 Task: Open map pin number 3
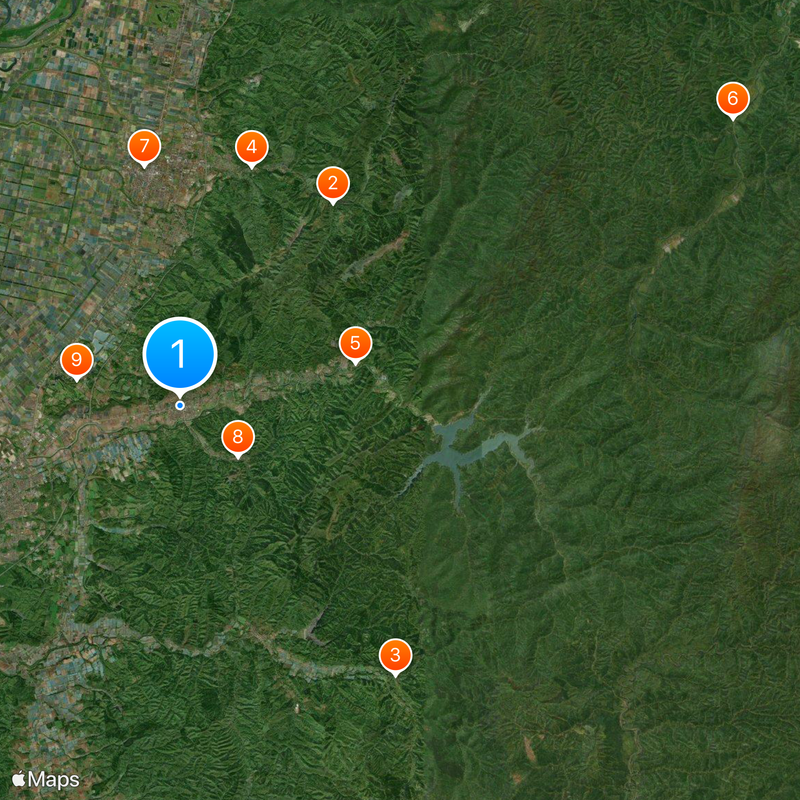pyautogui.click(x=396, y=656)
